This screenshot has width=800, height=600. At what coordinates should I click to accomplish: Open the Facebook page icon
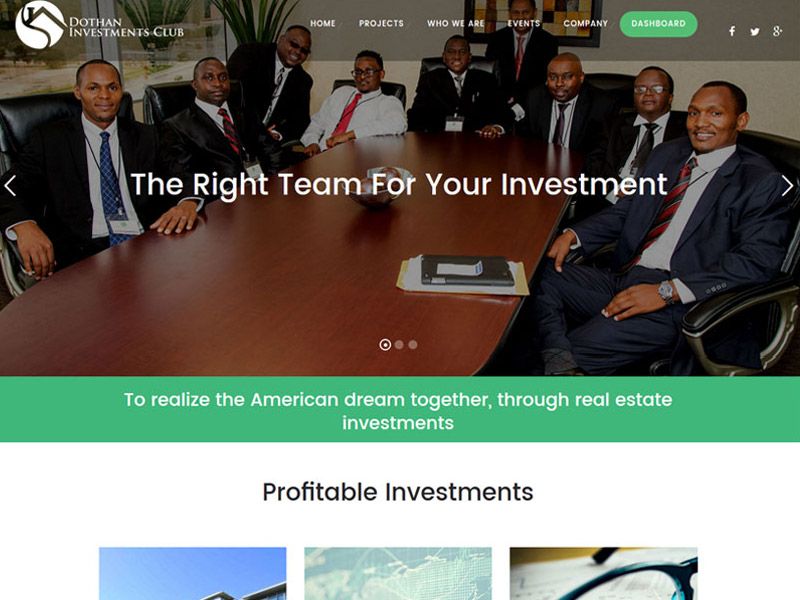(x=732, y=31)
